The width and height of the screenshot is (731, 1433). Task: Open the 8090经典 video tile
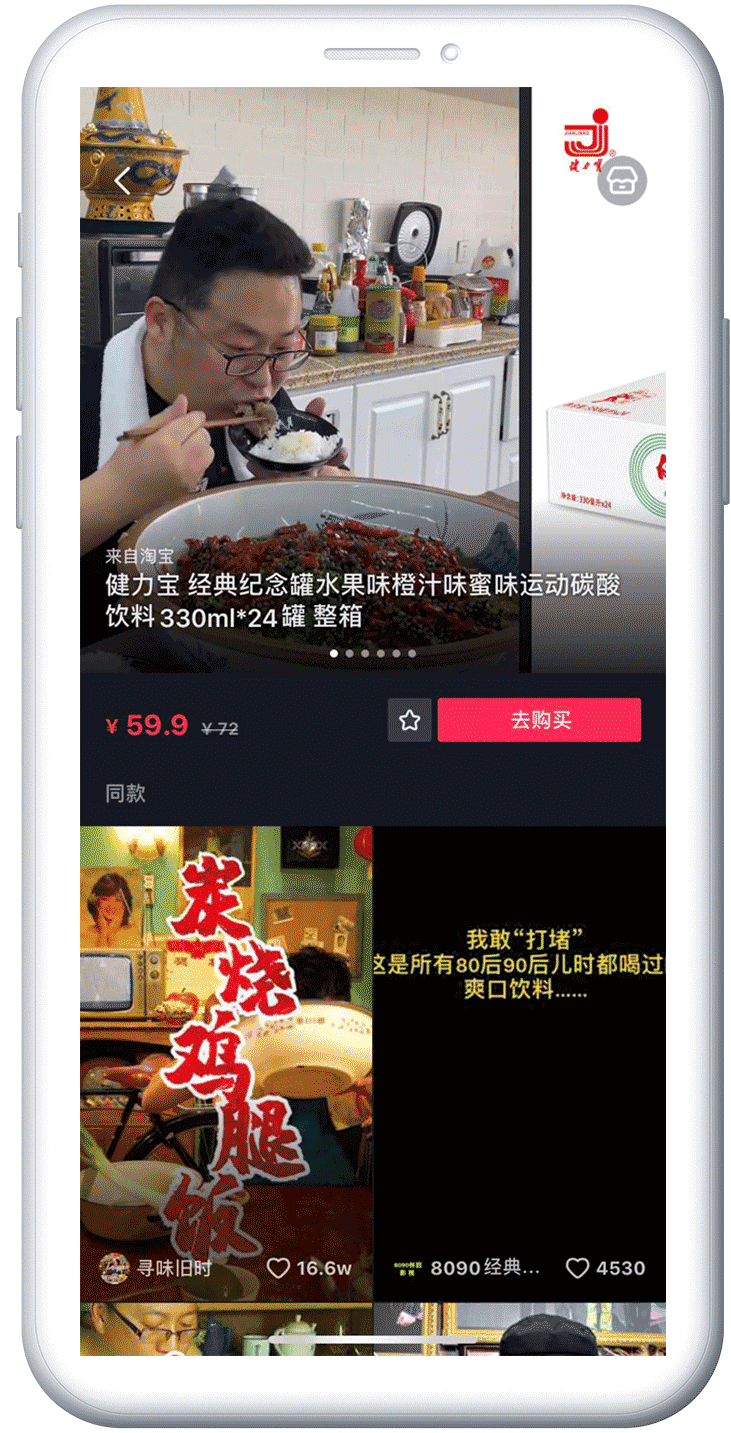tap(519, 1062)
